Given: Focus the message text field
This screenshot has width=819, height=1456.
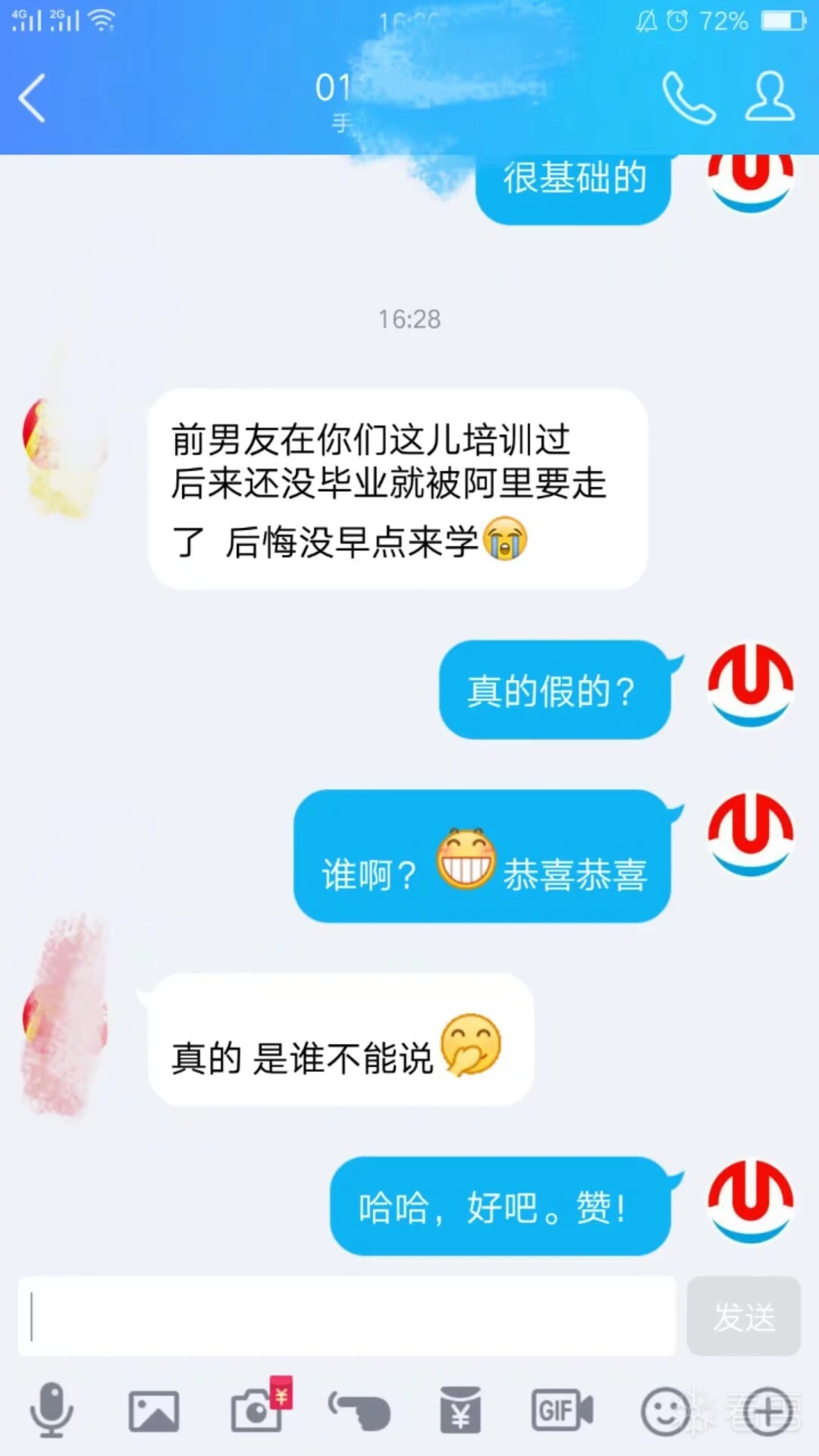Looking at the screenshot, I should (x=347, y=1316).
